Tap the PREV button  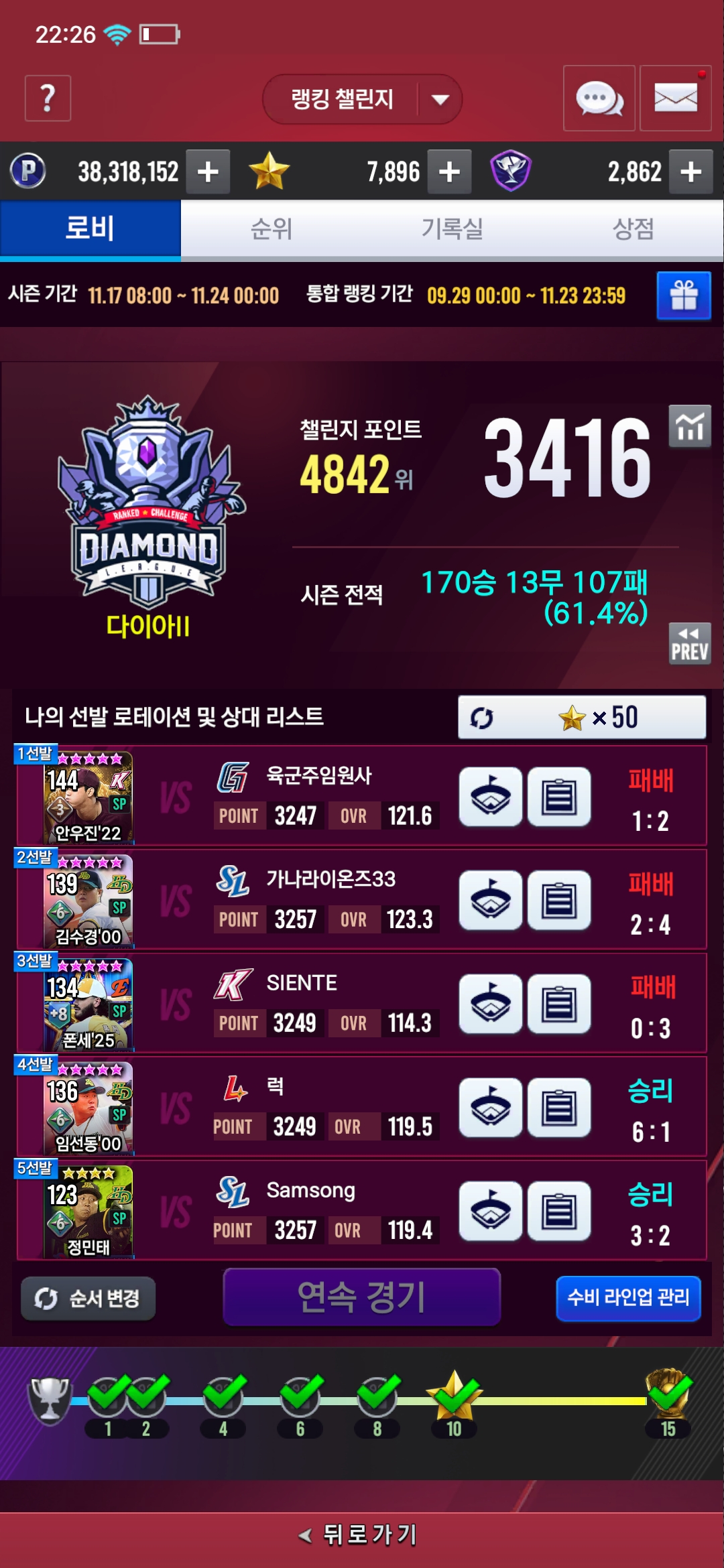coord(689,644)
